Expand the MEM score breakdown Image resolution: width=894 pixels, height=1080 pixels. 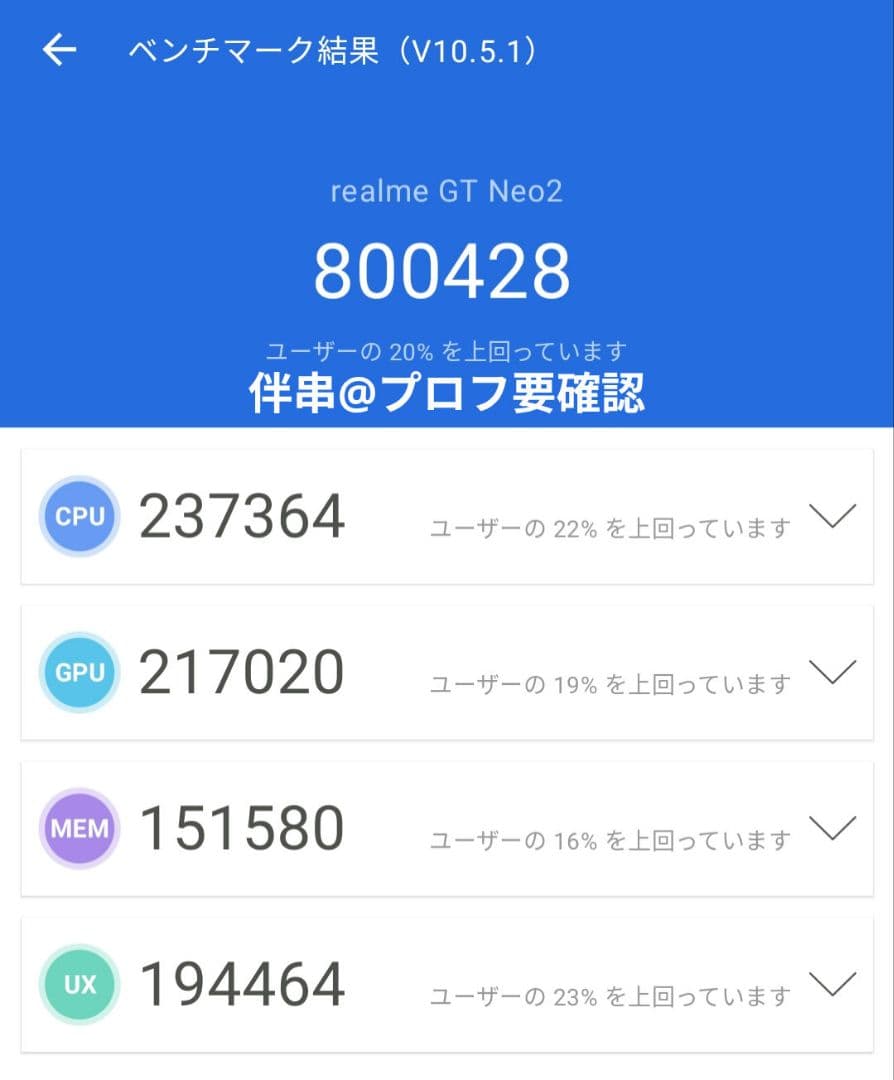pyautogui.click(x=833, y=828)
